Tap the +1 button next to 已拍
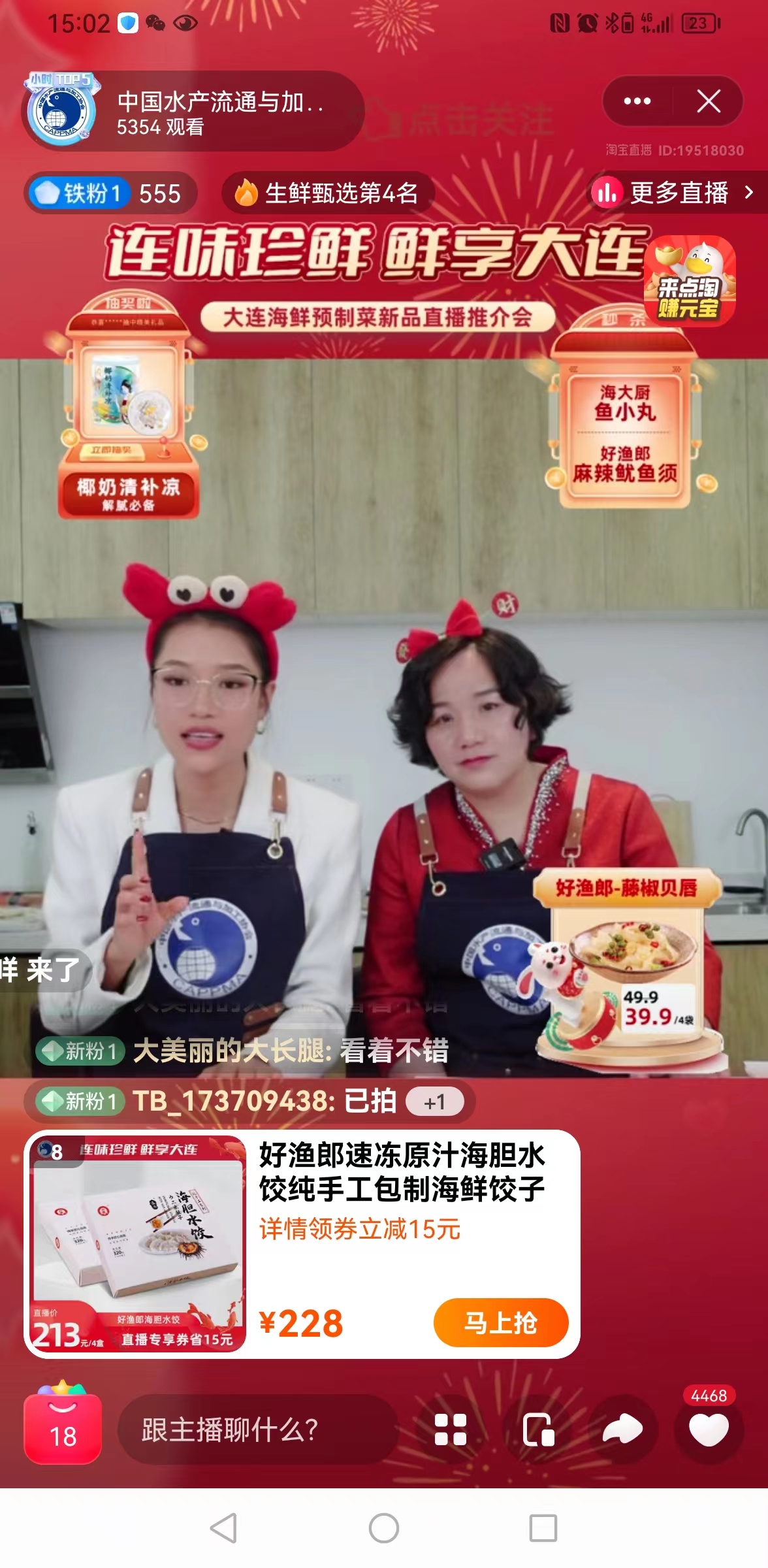Viewport: 768px width, 1568px height. tap(434, 1102)
